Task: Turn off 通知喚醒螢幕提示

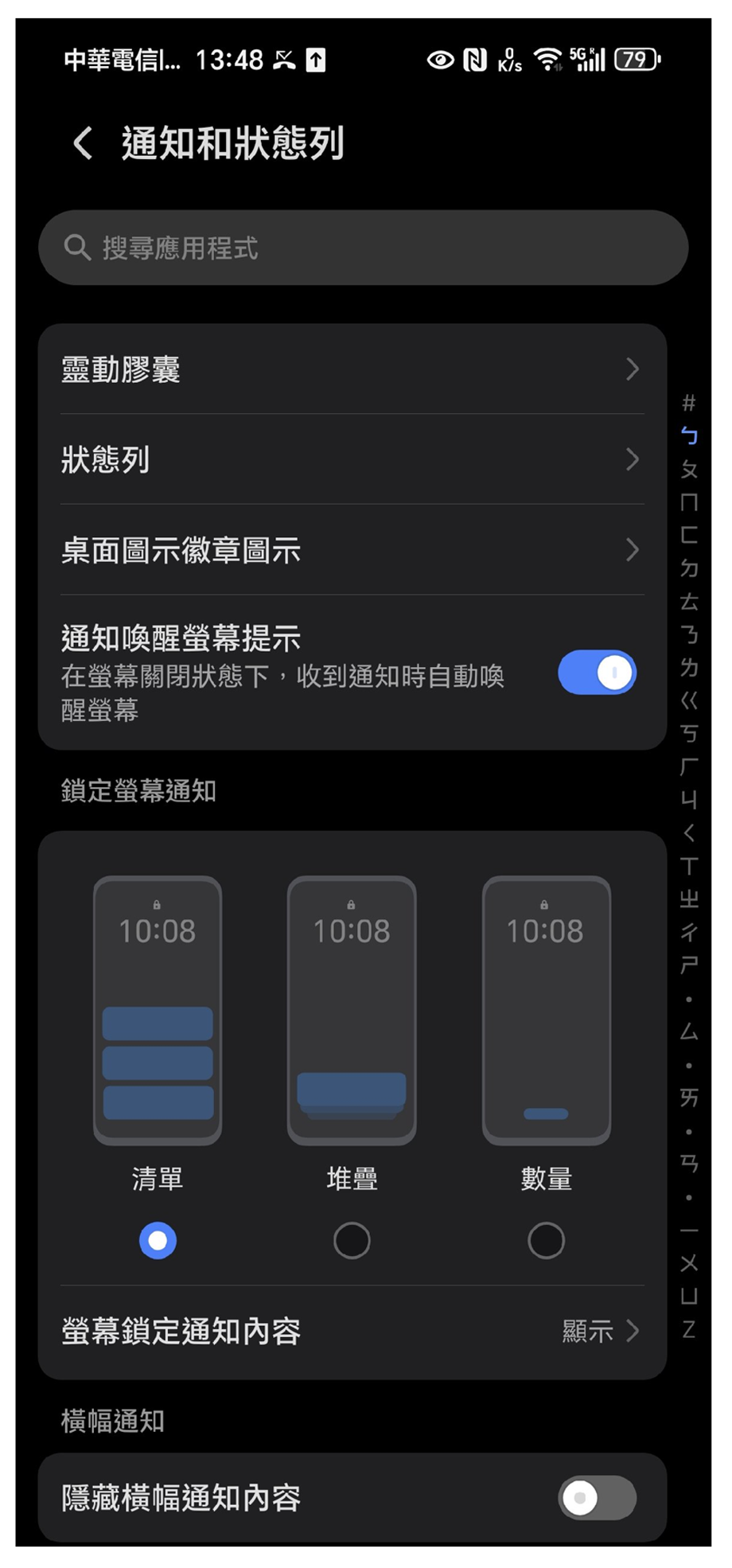Action: coord(597,673)
